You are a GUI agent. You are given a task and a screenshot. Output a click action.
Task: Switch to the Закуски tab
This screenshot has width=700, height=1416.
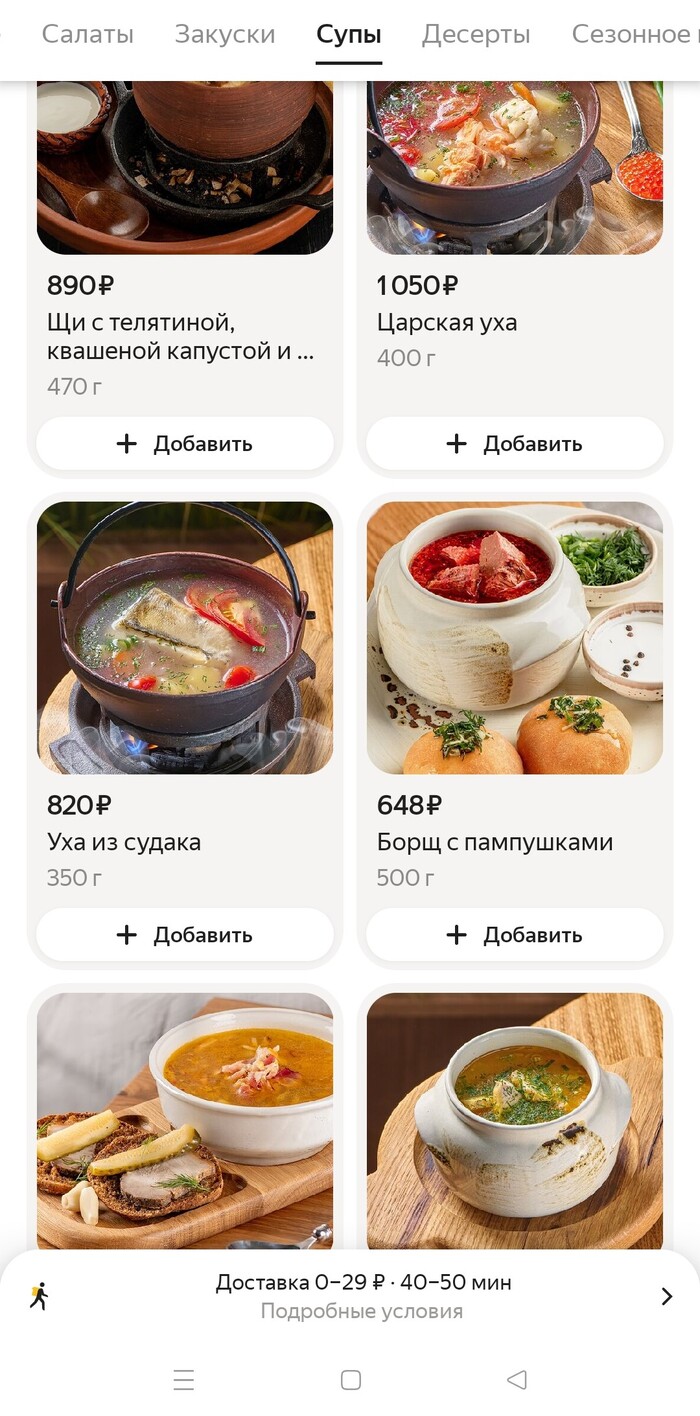[x=225, y=34]
